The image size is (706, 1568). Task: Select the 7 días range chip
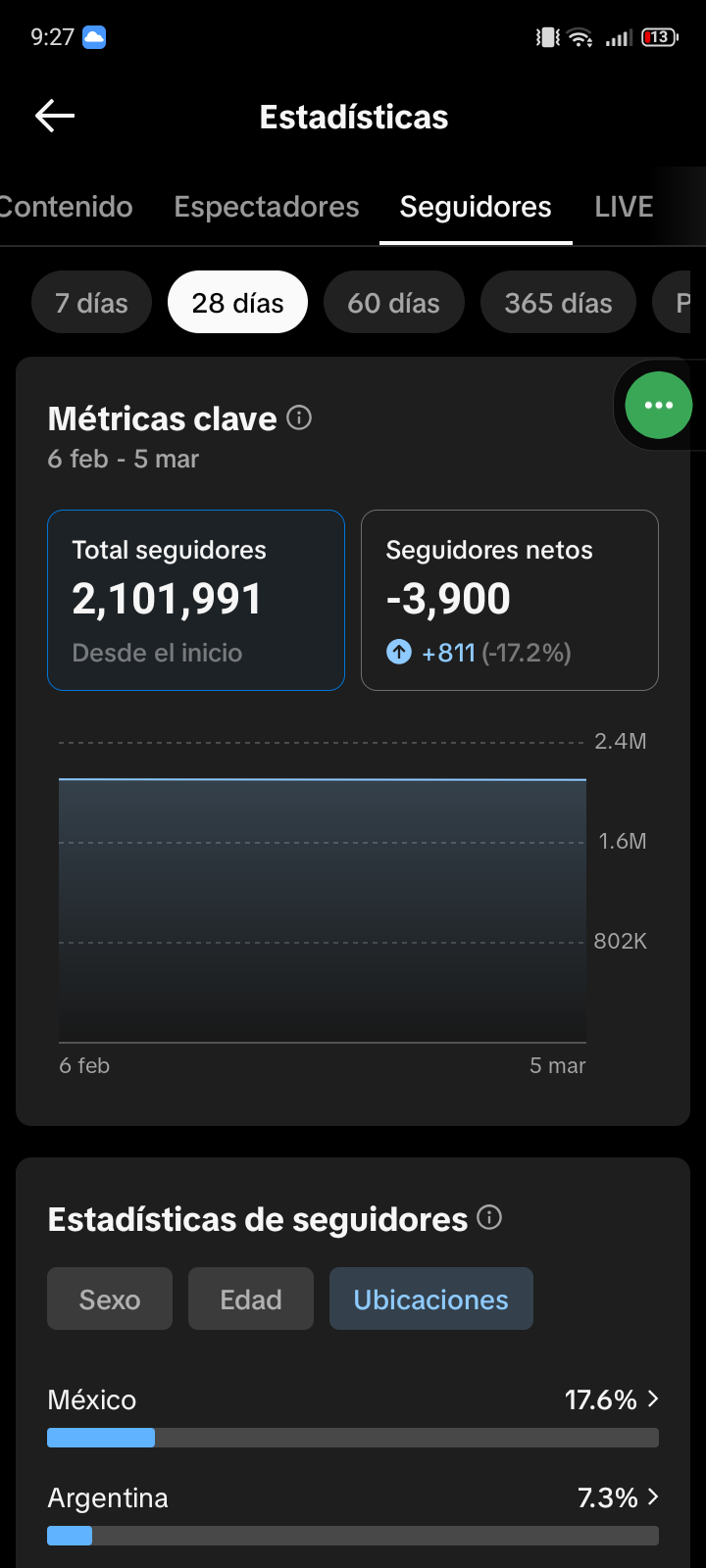coord(91,303)
